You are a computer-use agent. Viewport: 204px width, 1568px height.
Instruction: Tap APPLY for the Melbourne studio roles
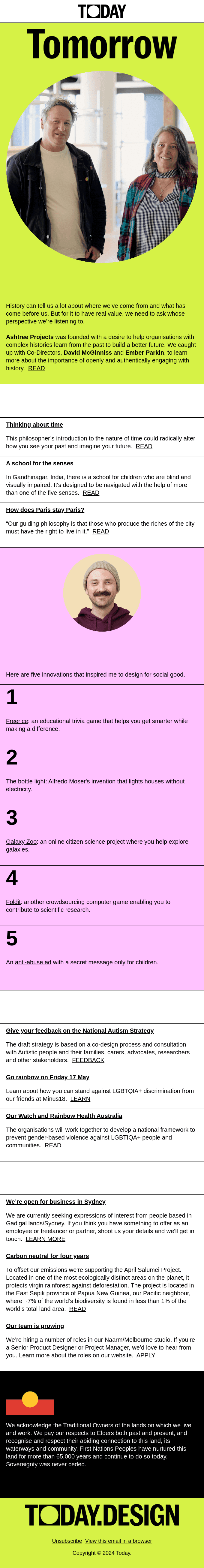click(x=145, y=1355)
